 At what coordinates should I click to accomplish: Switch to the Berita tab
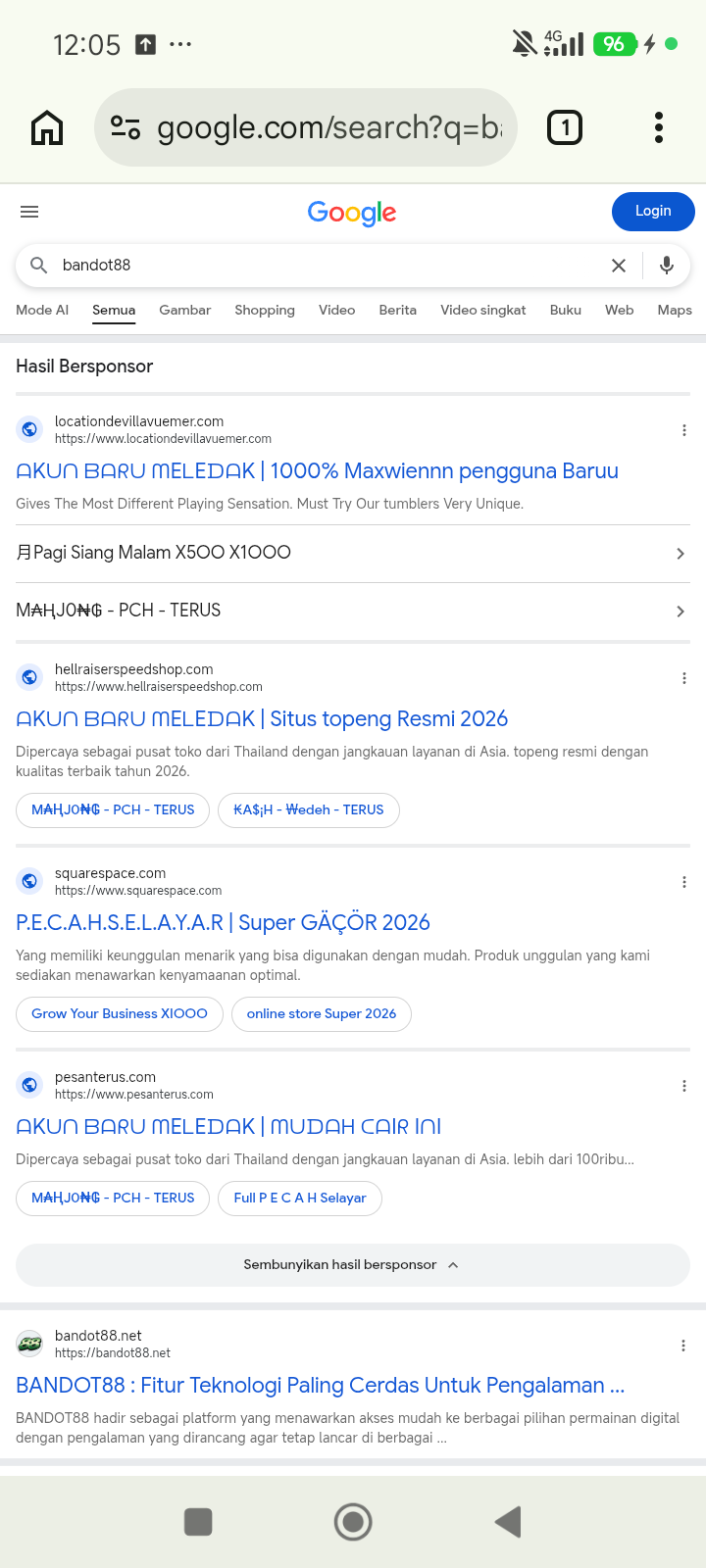click(398, 310)
